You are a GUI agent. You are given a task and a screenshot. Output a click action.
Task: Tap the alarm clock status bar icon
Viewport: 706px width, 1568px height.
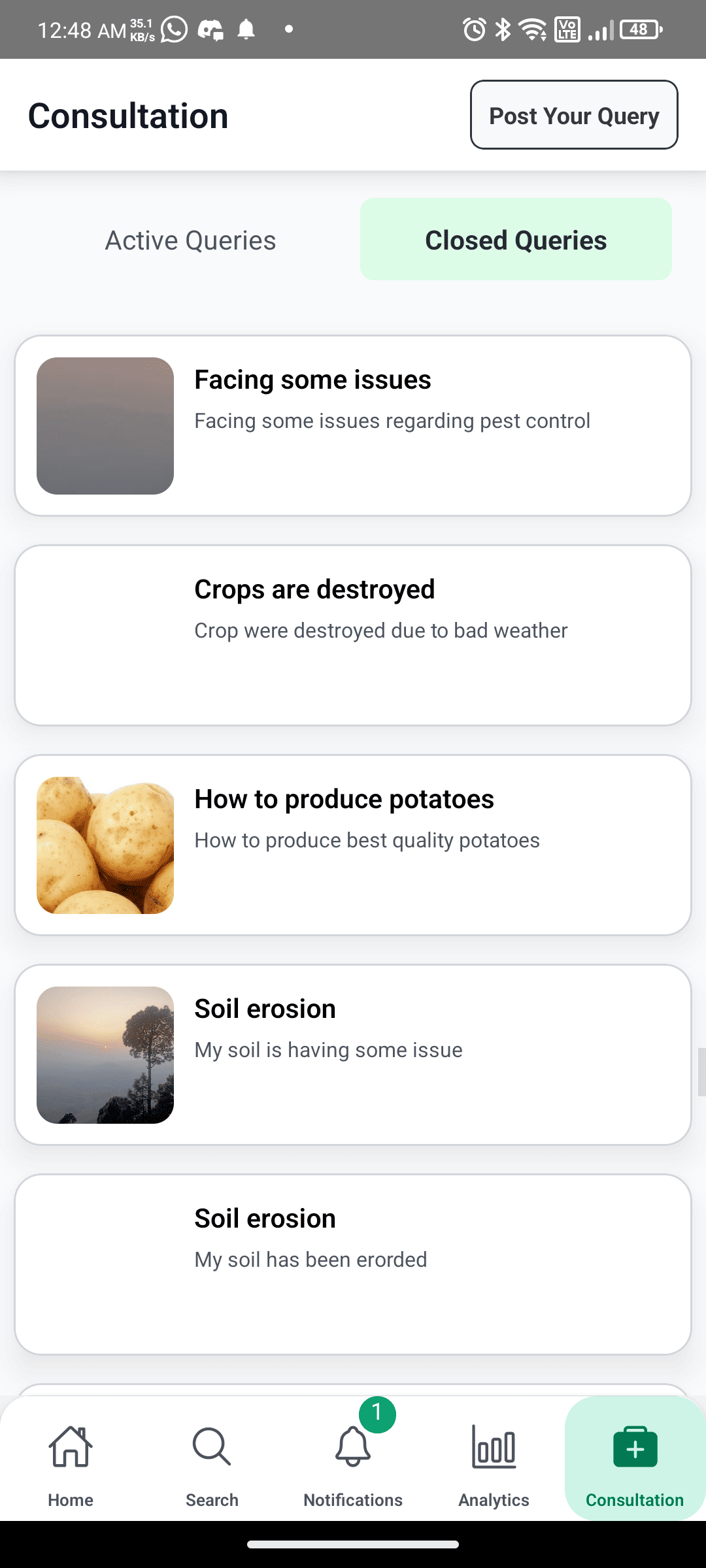(475, 29)
